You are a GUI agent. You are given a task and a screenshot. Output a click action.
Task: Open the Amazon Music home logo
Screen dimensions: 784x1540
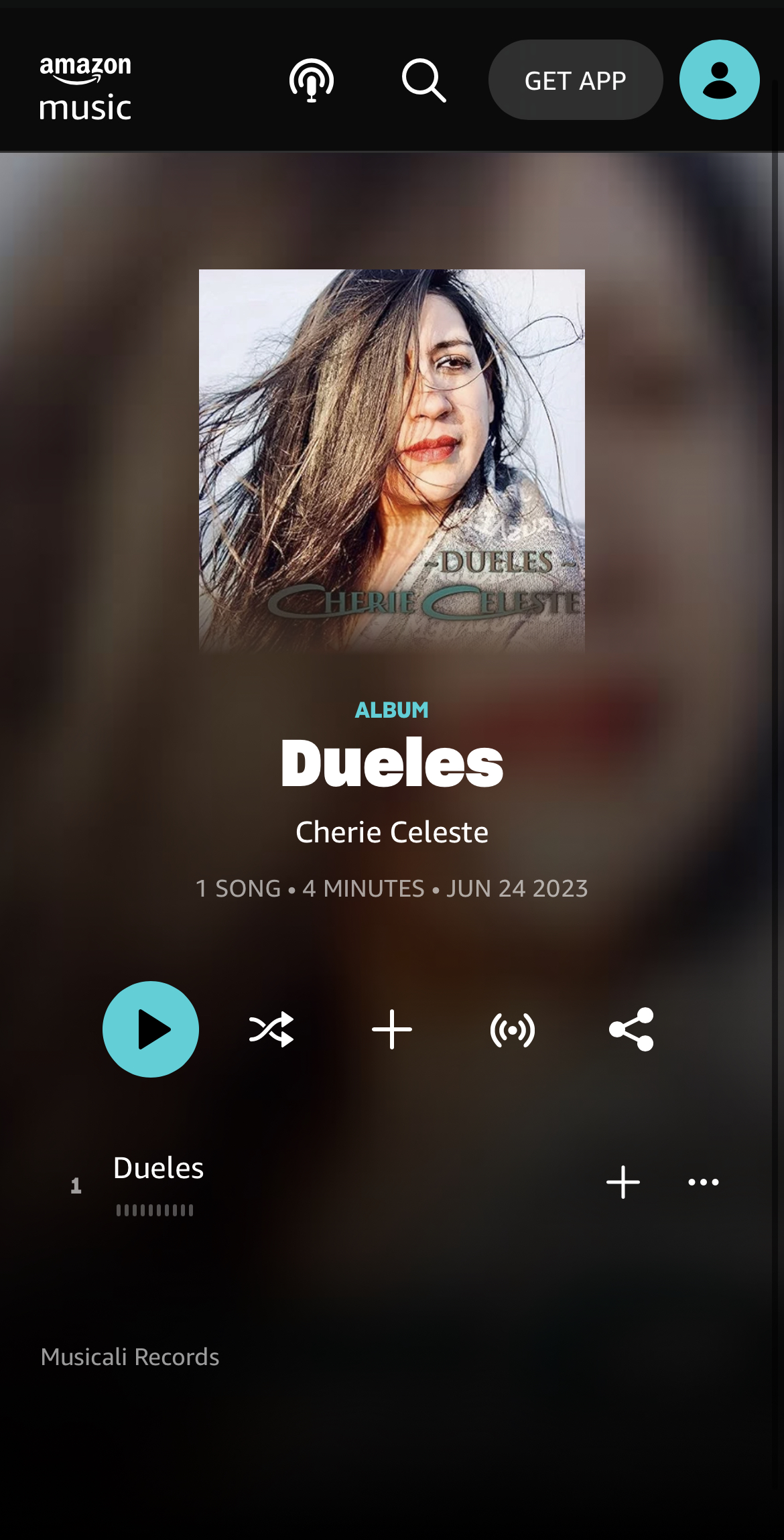tap(85, 88)
